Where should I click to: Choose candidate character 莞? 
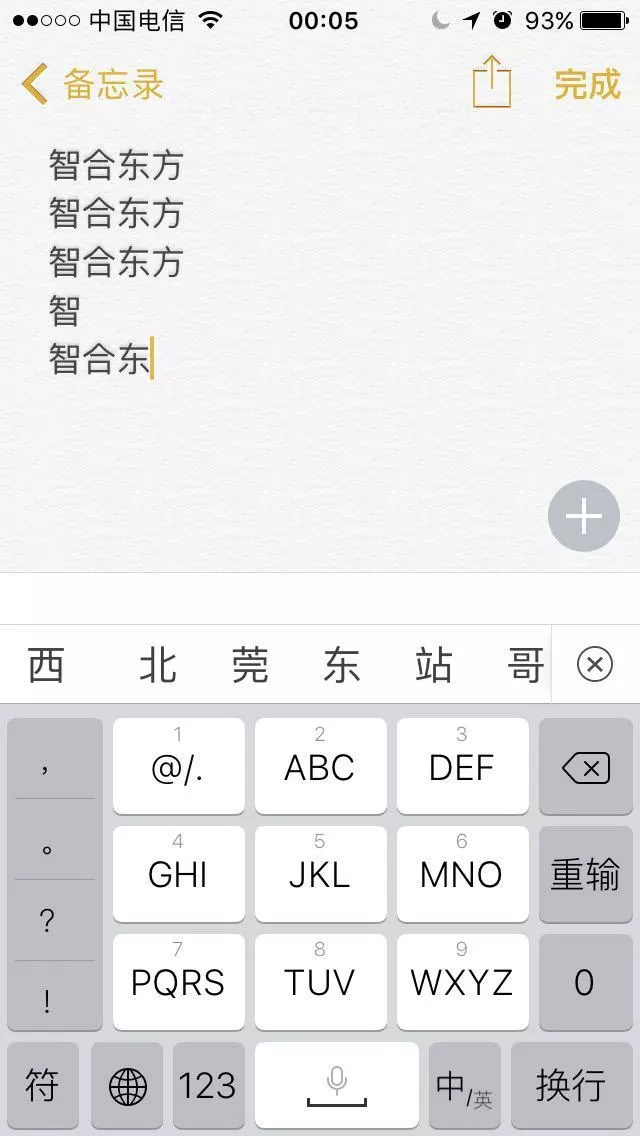coord(250,665)
